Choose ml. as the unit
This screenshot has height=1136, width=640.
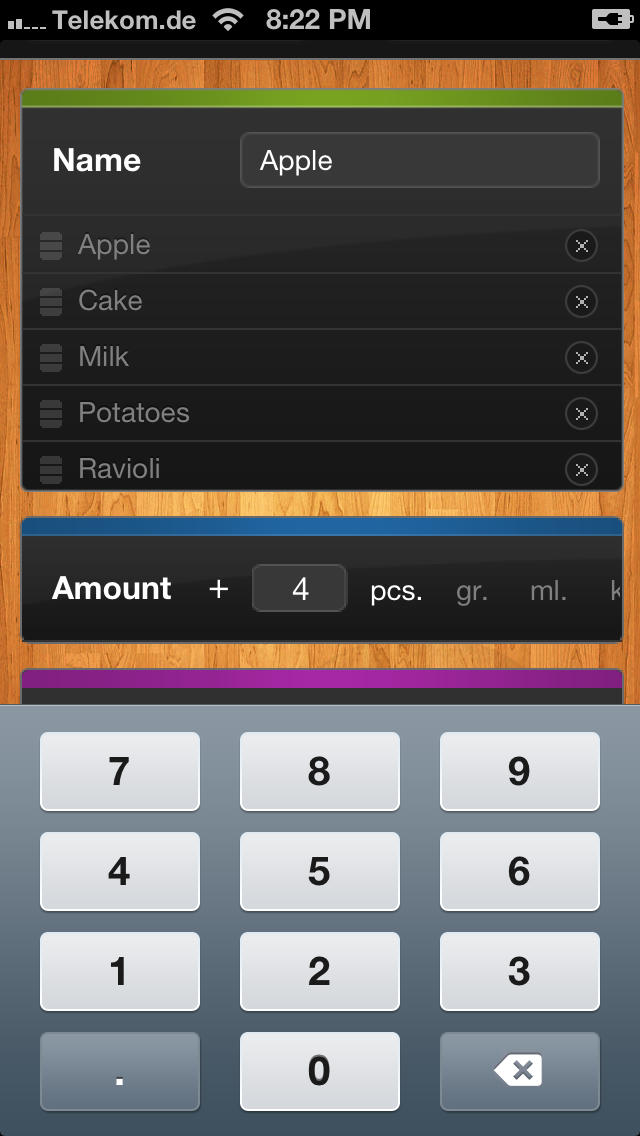click(548, 591)
